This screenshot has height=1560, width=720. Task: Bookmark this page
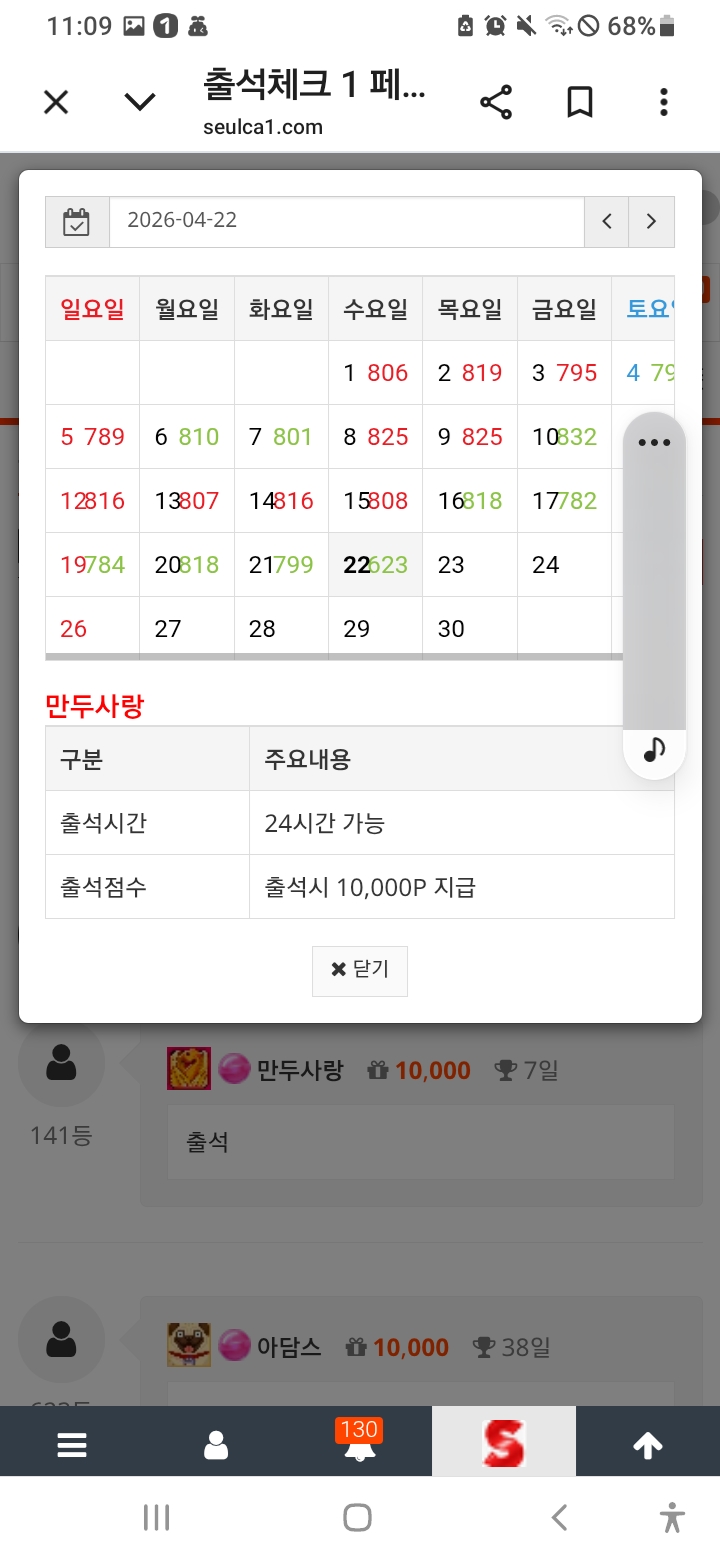point(580,102)
